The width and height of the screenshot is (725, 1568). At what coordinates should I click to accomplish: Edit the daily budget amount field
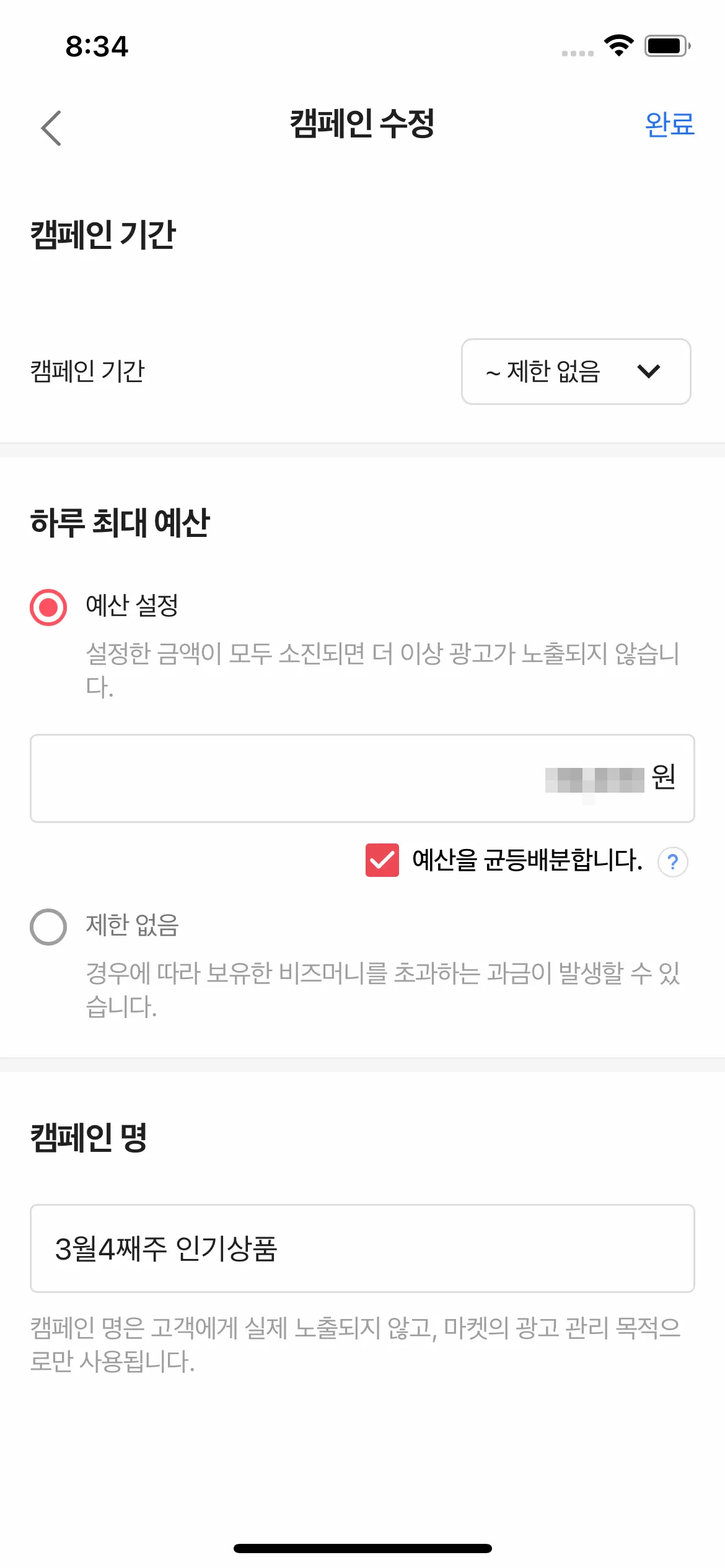(x=362, y=778)
